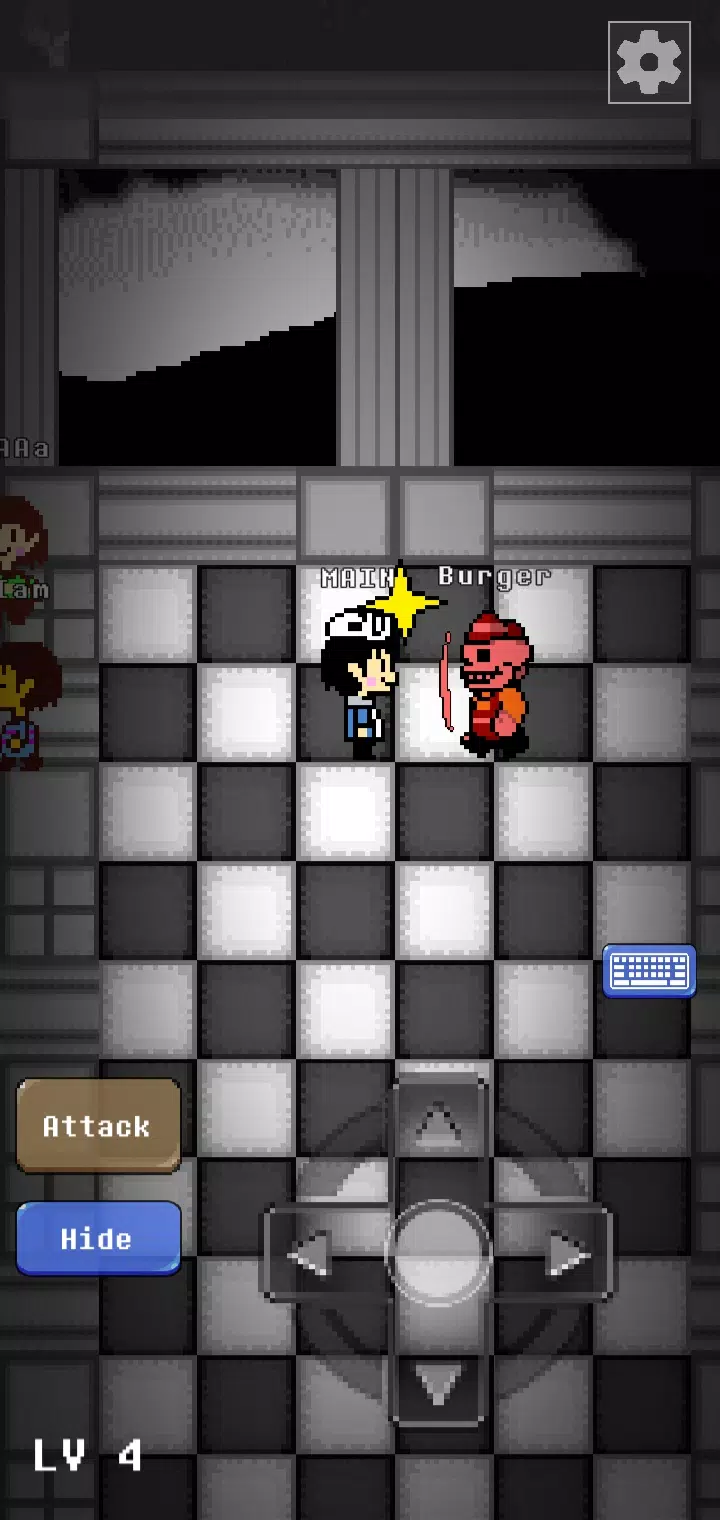Screen dimensions: 720x1520
Task: Open the chat keyboard icon
Action: tap(649, 970)
